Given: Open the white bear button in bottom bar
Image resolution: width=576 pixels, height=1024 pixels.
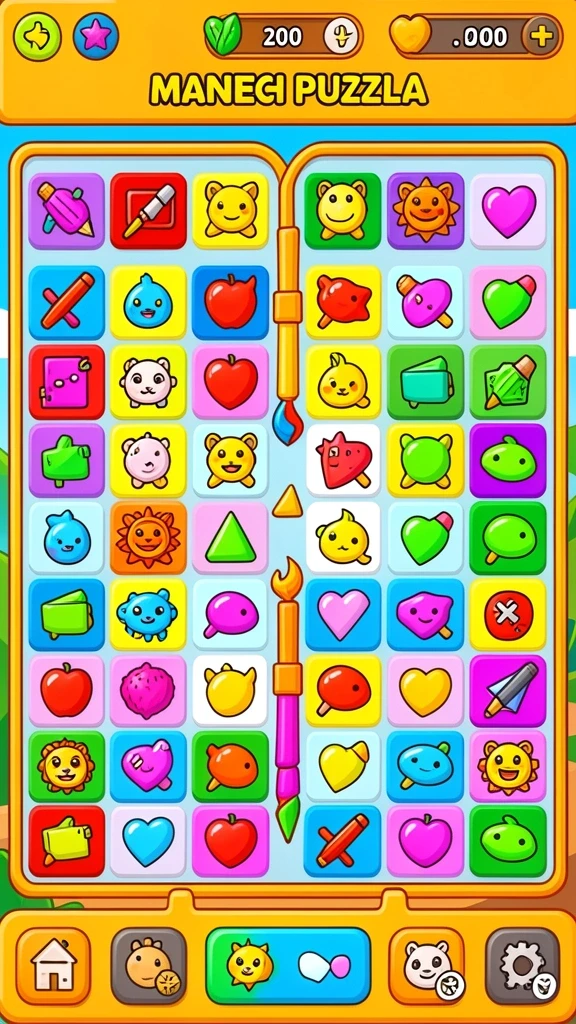Looking at the screenshot, I should pos(427,966).
